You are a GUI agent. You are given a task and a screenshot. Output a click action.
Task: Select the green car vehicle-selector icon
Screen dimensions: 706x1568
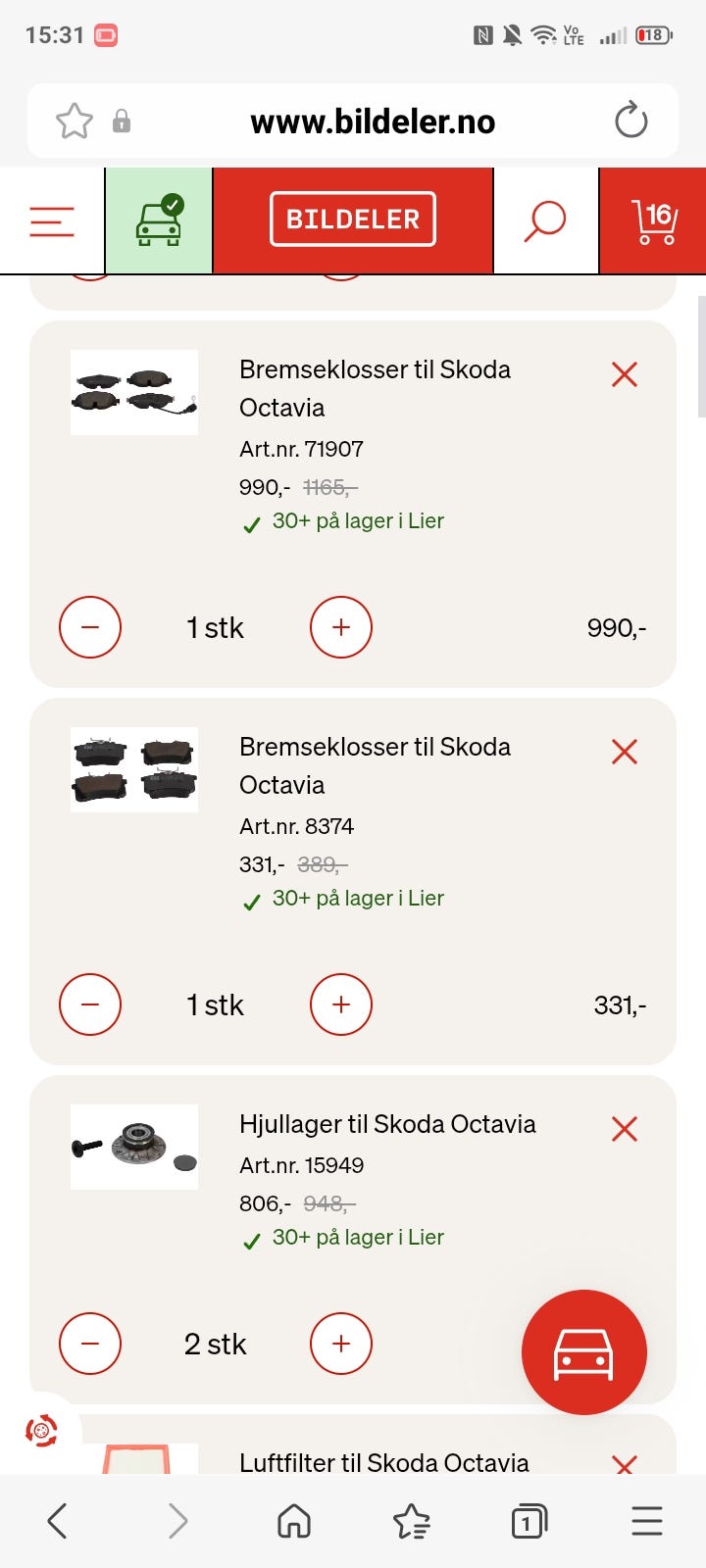click(159, 219)
